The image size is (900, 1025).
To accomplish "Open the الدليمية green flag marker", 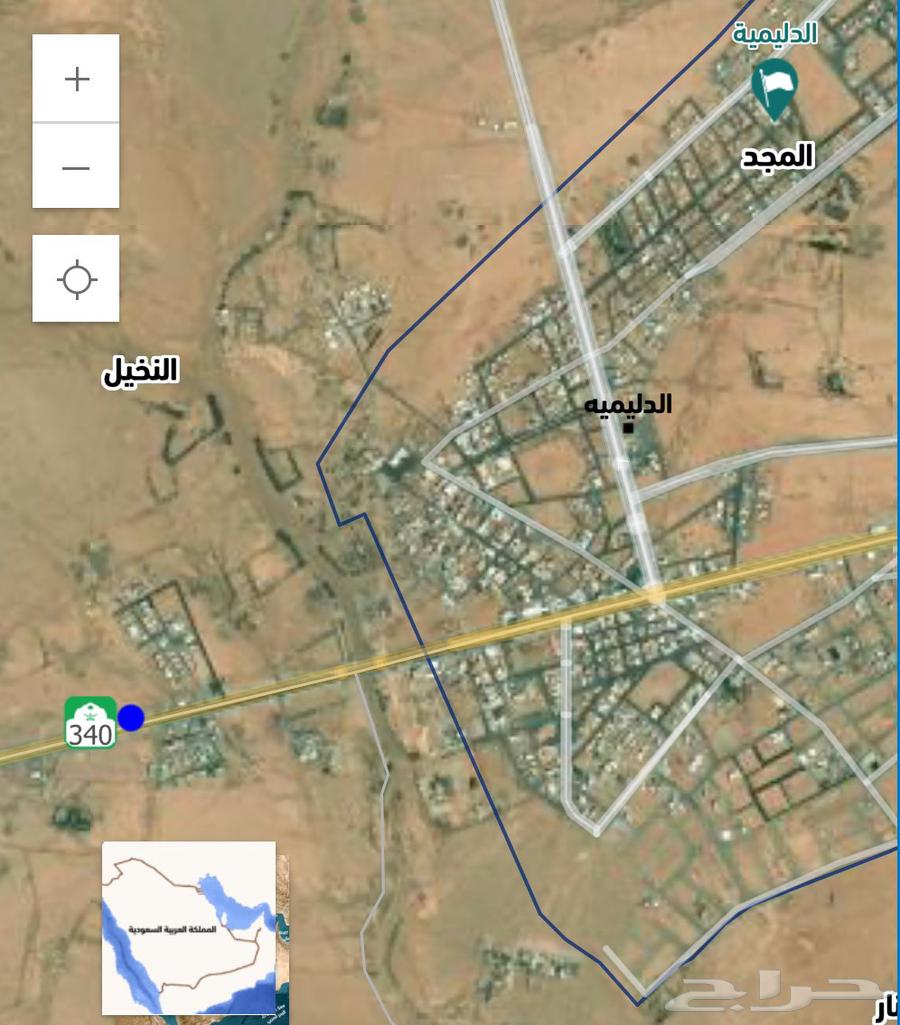I will (x=774, y=87).
